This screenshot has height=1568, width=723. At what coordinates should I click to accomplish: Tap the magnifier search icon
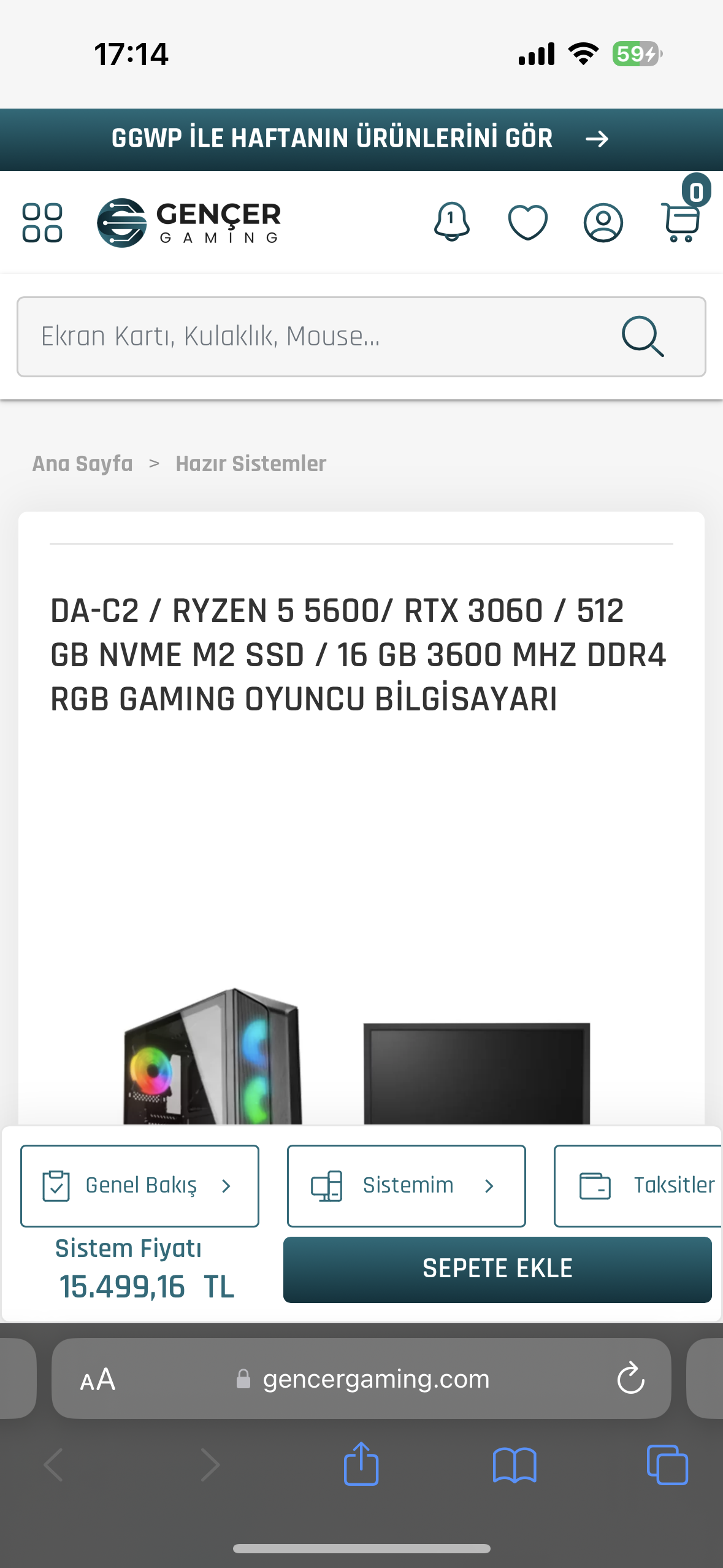[x=642, y=337]
